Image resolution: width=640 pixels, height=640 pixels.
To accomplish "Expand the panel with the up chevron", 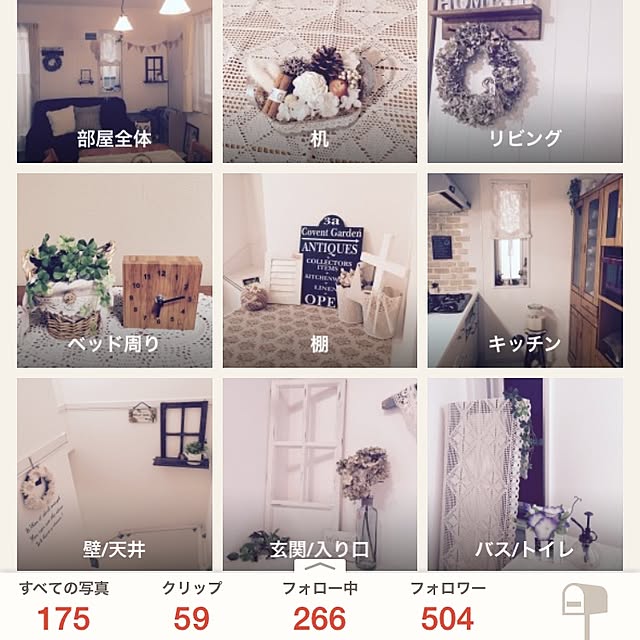I will coord(320,566).
